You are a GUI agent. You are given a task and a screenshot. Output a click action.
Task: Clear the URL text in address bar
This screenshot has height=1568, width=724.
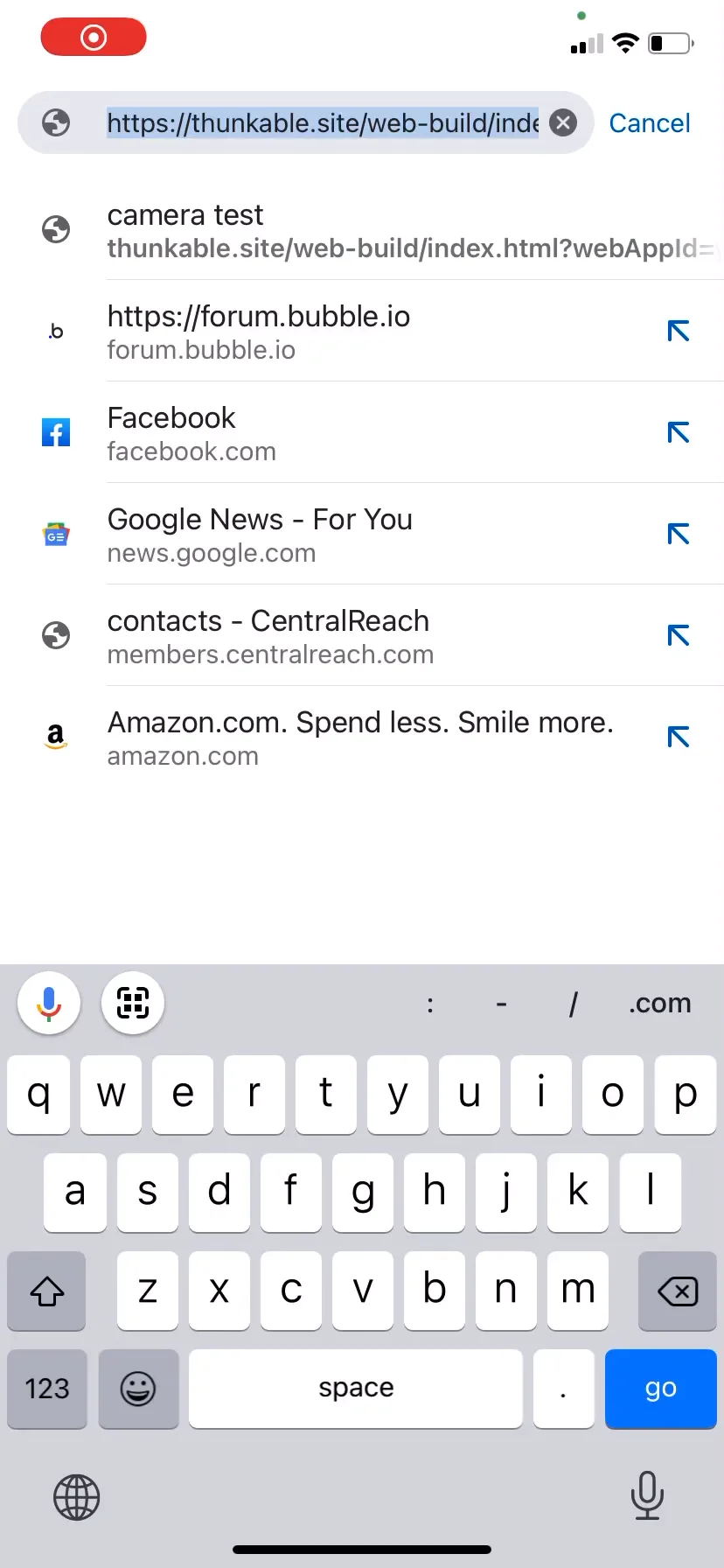tap(563, 123)
